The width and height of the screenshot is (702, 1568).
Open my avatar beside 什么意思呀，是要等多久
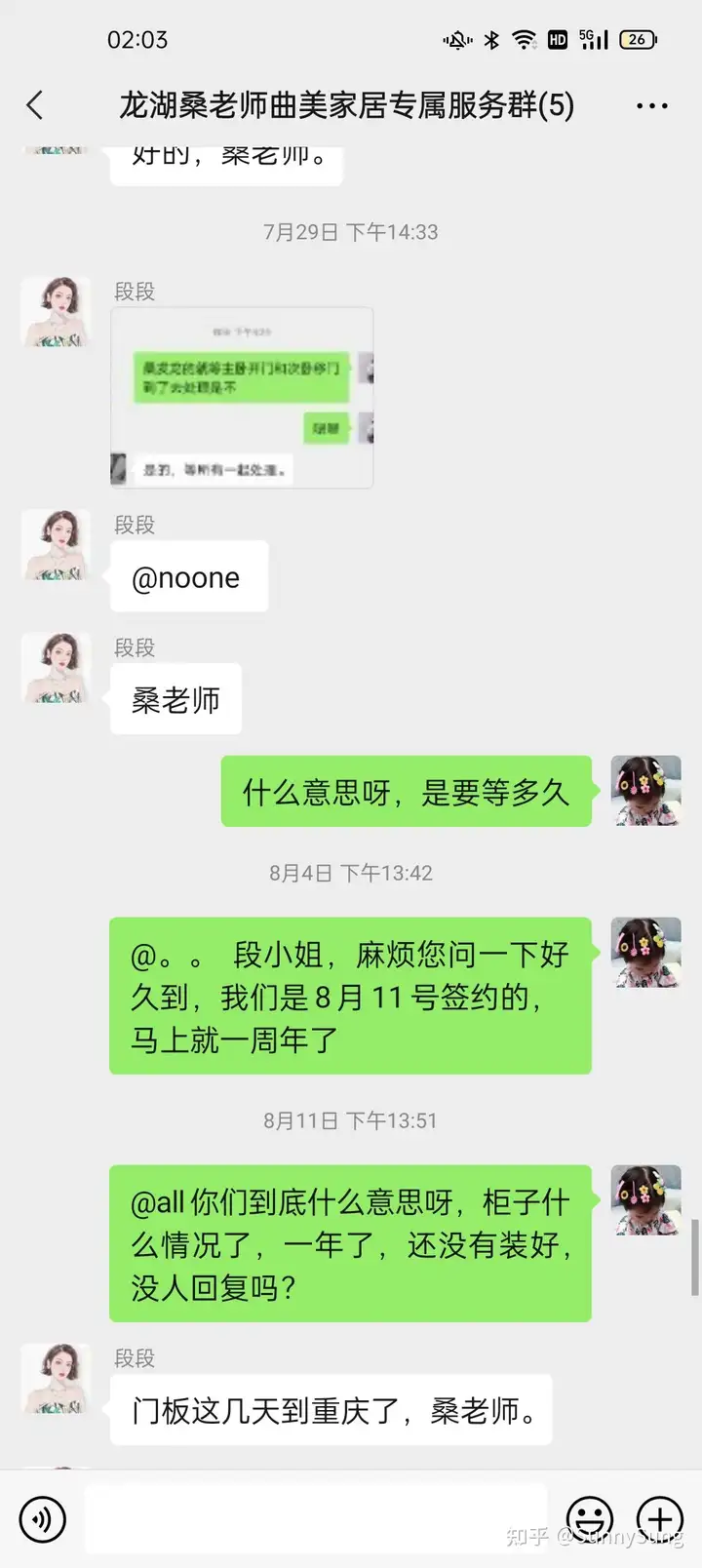(x=645, y=791)
